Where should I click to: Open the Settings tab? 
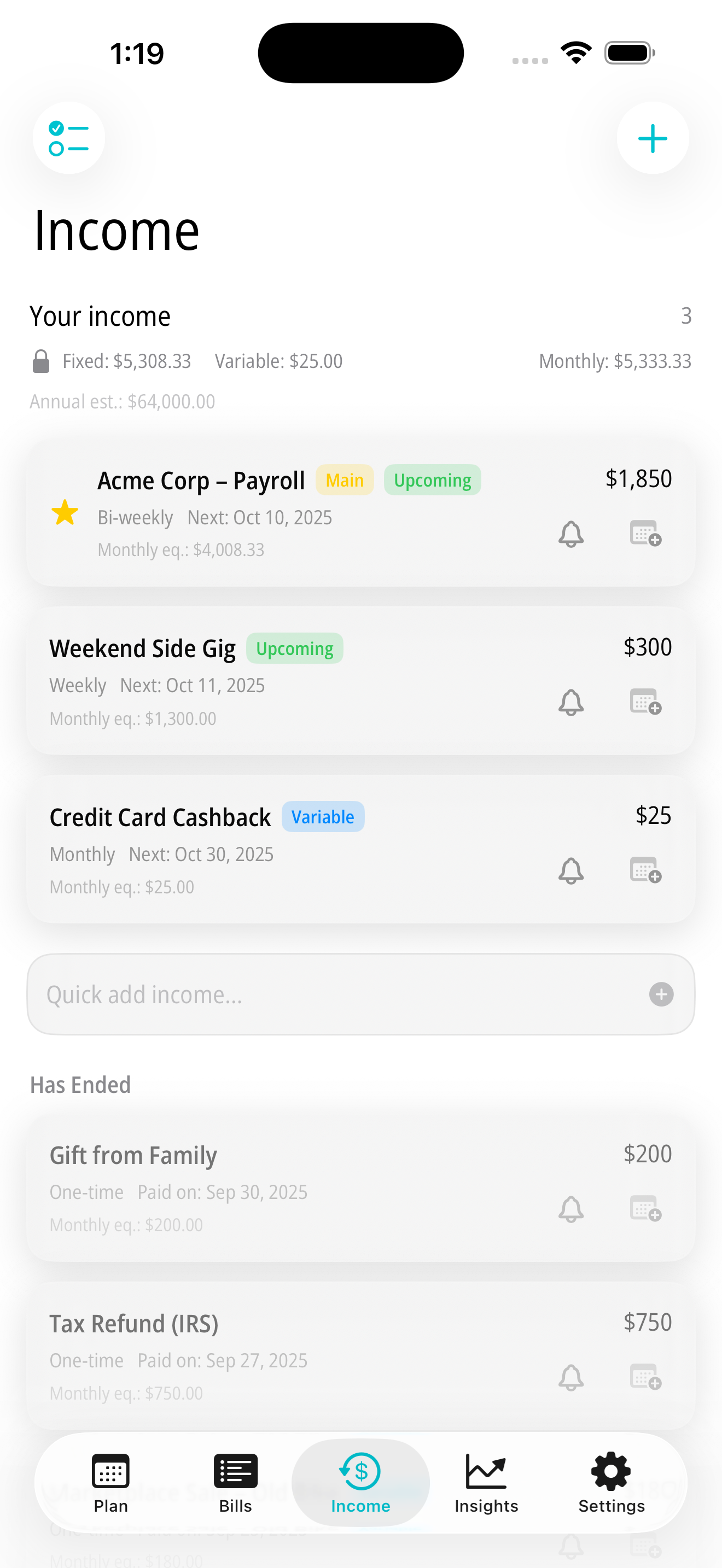(610, 1483)
